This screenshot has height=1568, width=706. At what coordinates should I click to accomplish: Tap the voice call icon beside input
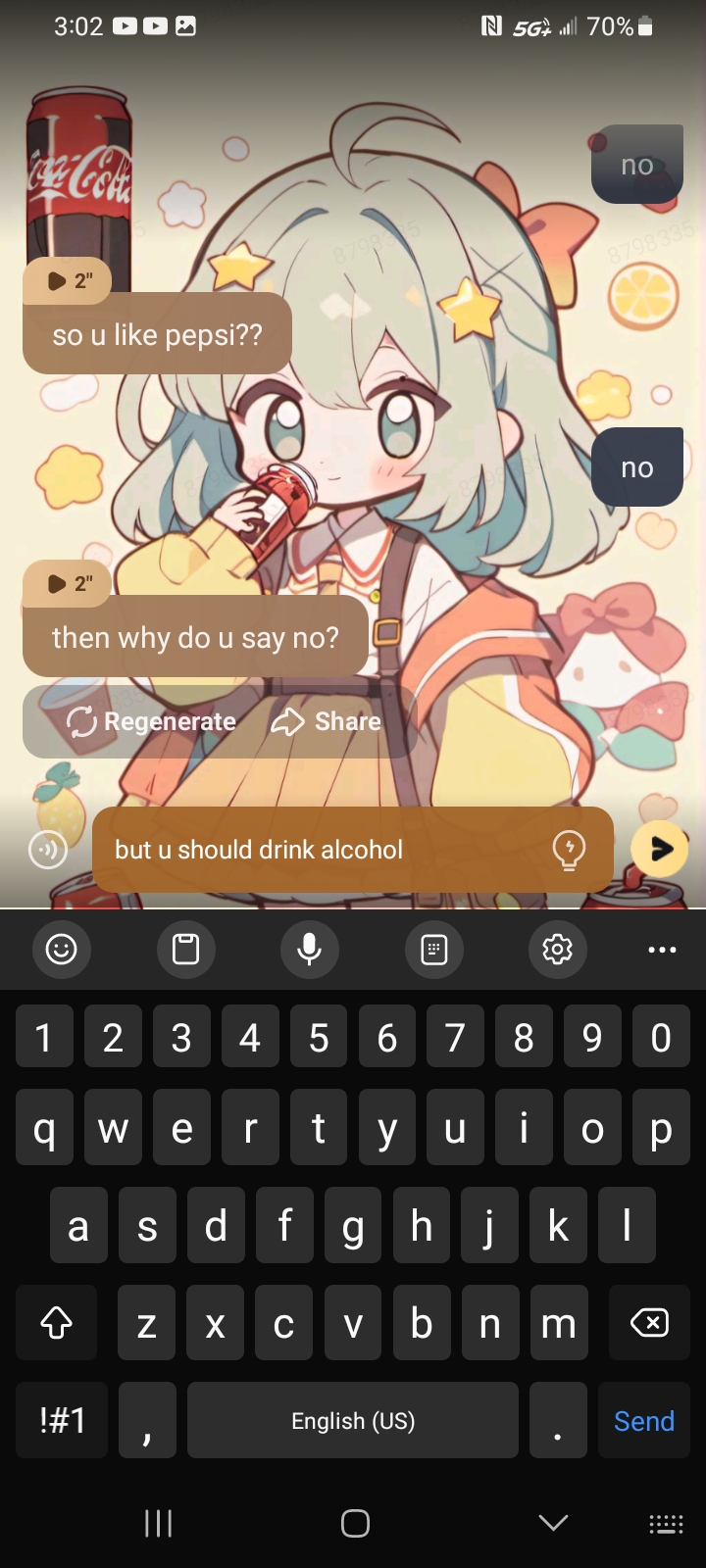[47, 850]
